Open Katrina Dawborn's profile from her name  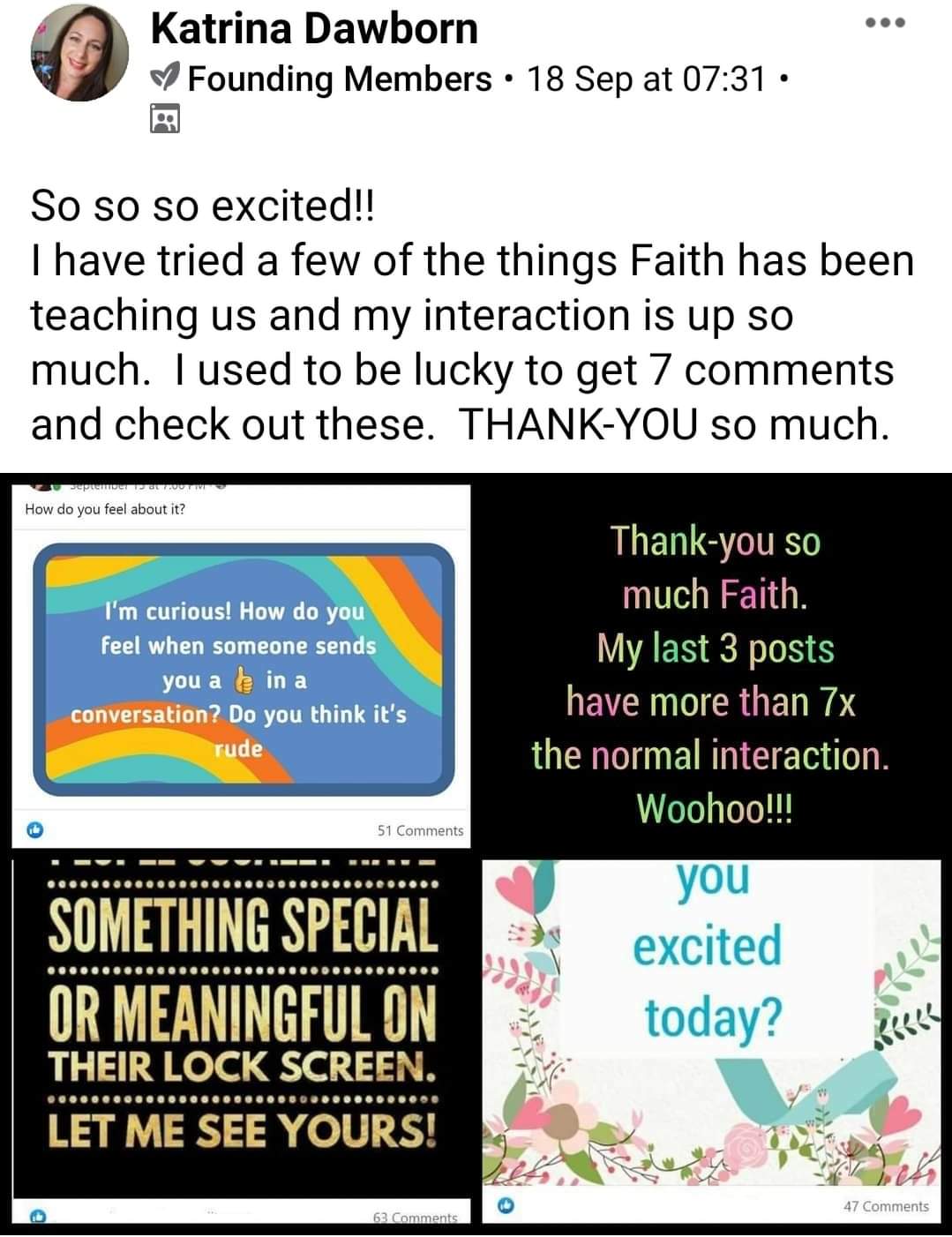[x=314, y=28]
